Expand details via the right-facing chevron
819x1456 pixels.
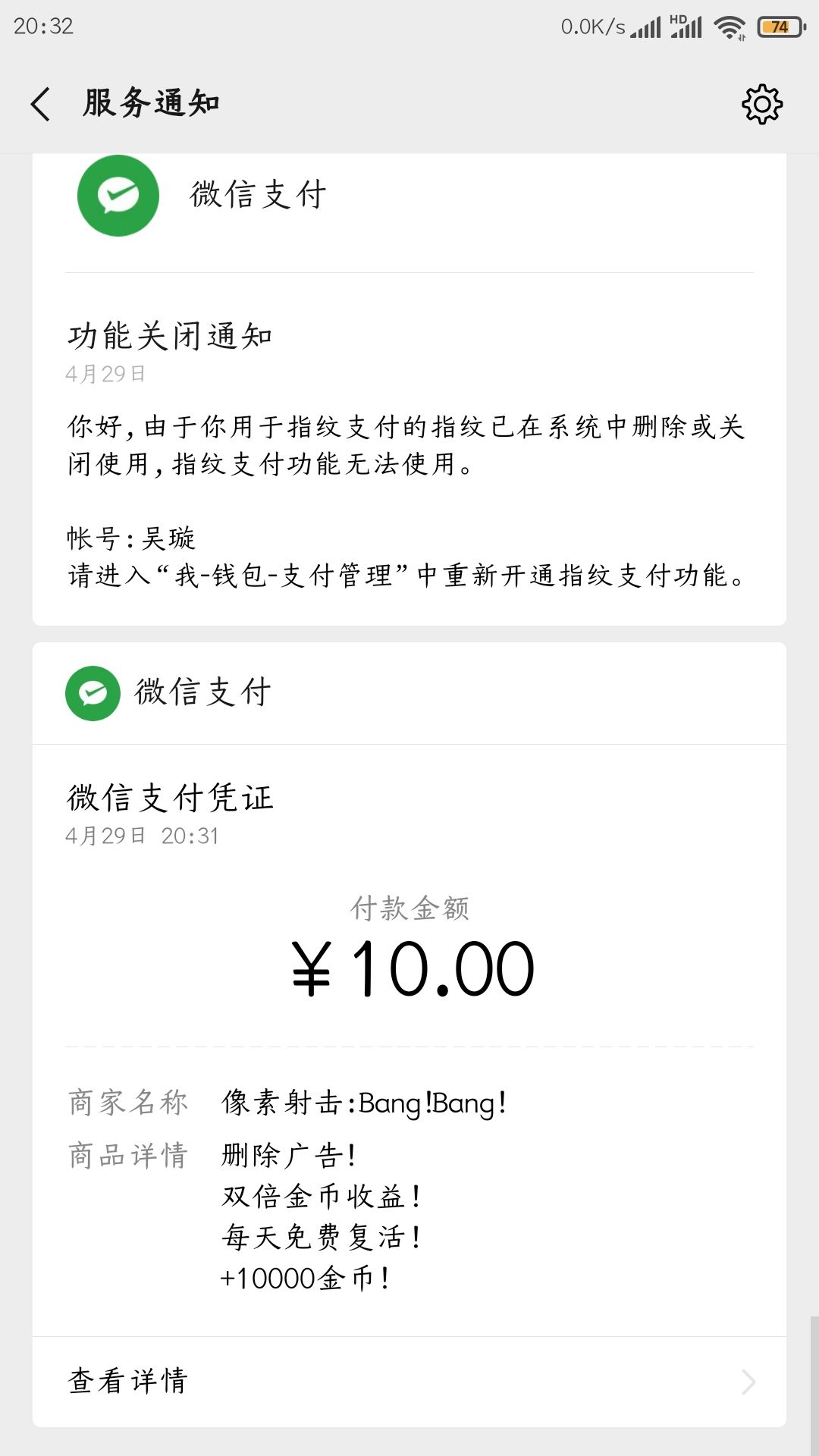pos(747,1382)
